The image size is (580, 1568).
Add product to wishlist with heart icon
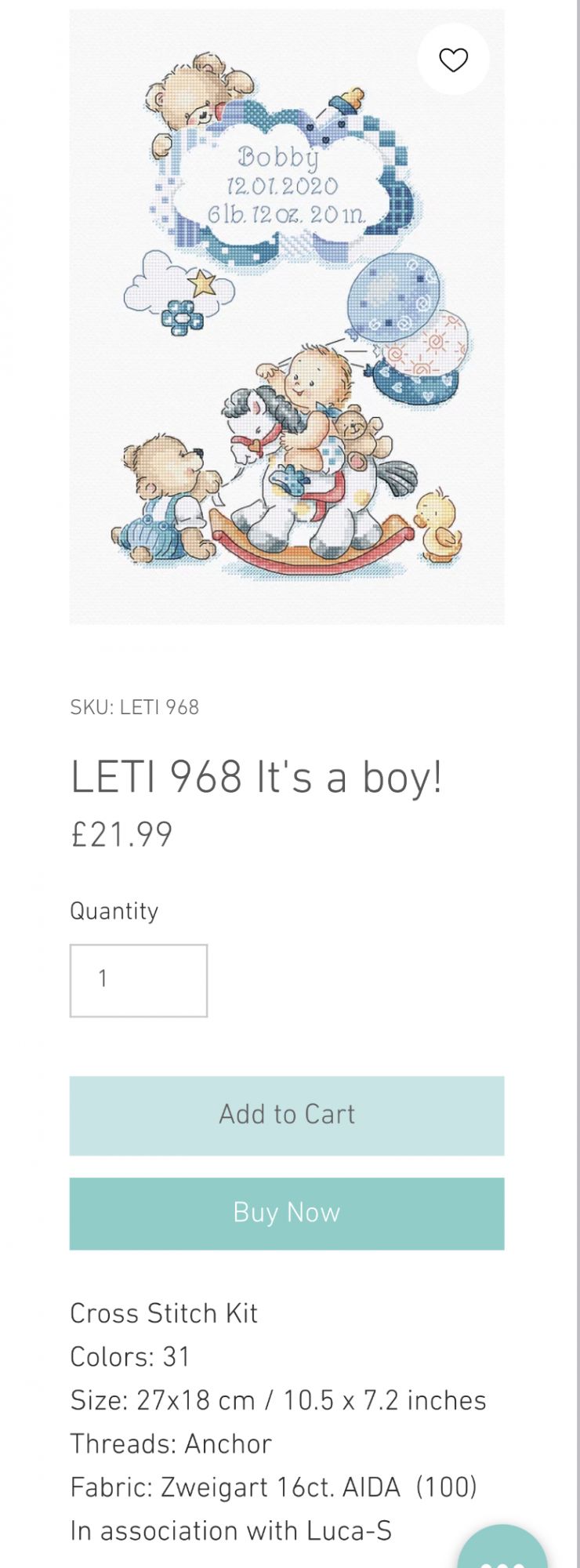(x=453, y=60)
